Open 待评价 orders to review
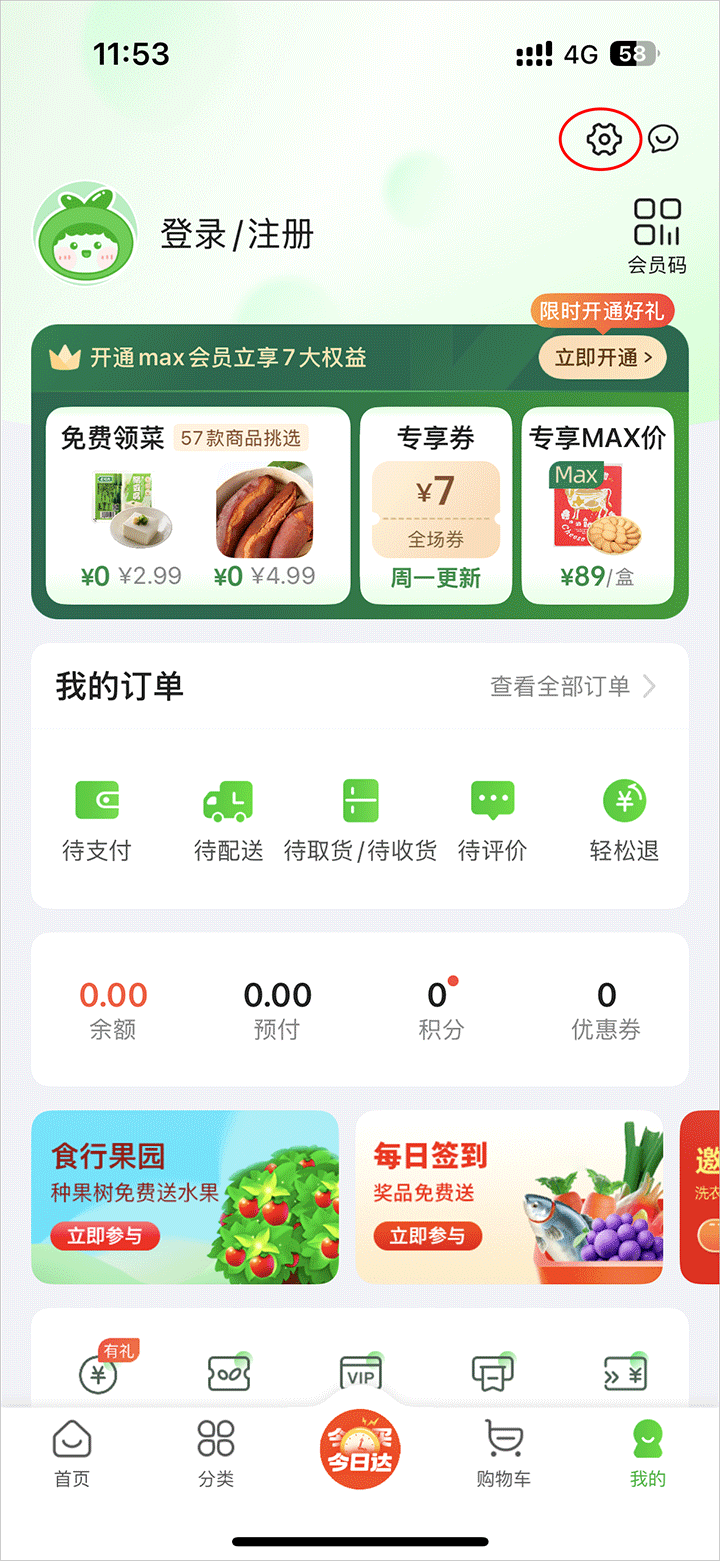720x1561 pixels. (492, 820)
